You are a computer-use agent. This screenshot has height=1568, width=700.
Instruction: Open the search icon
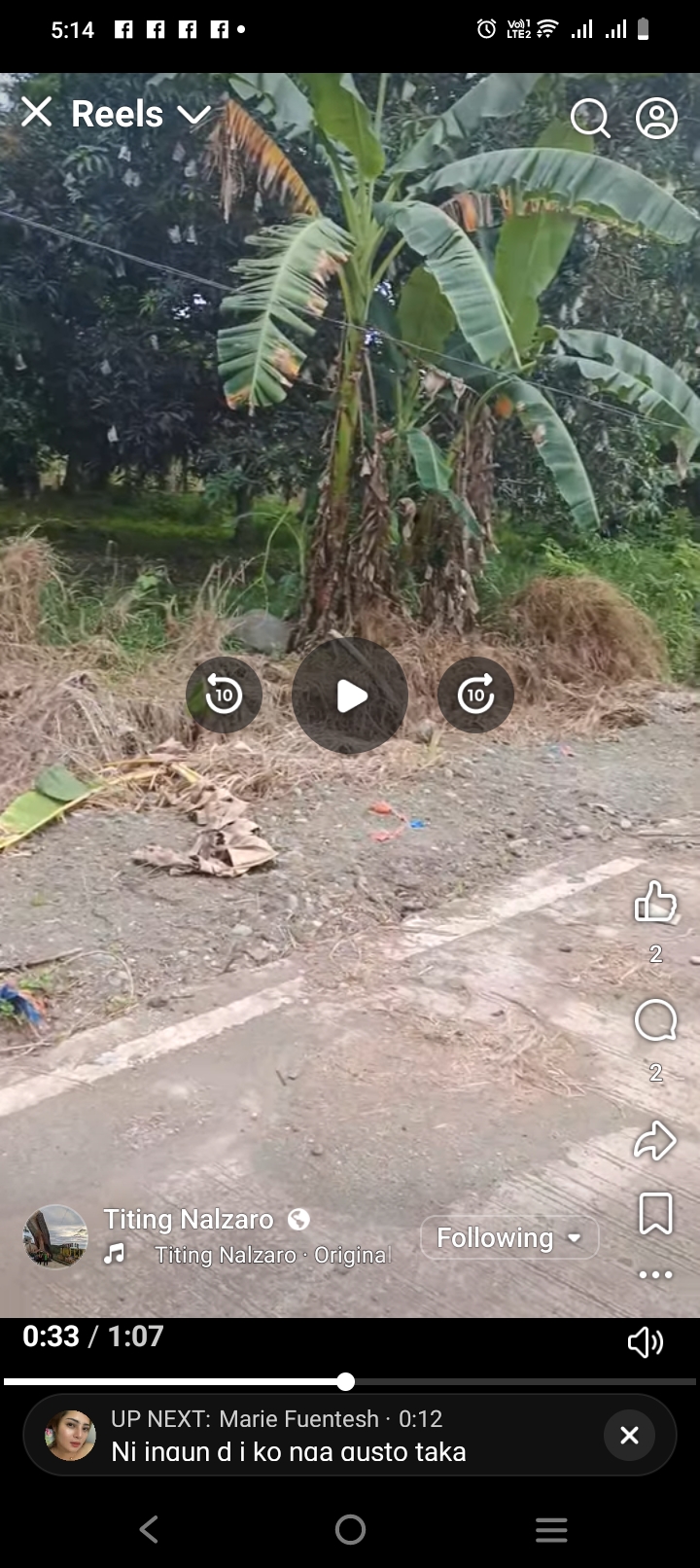click(589, 118)
